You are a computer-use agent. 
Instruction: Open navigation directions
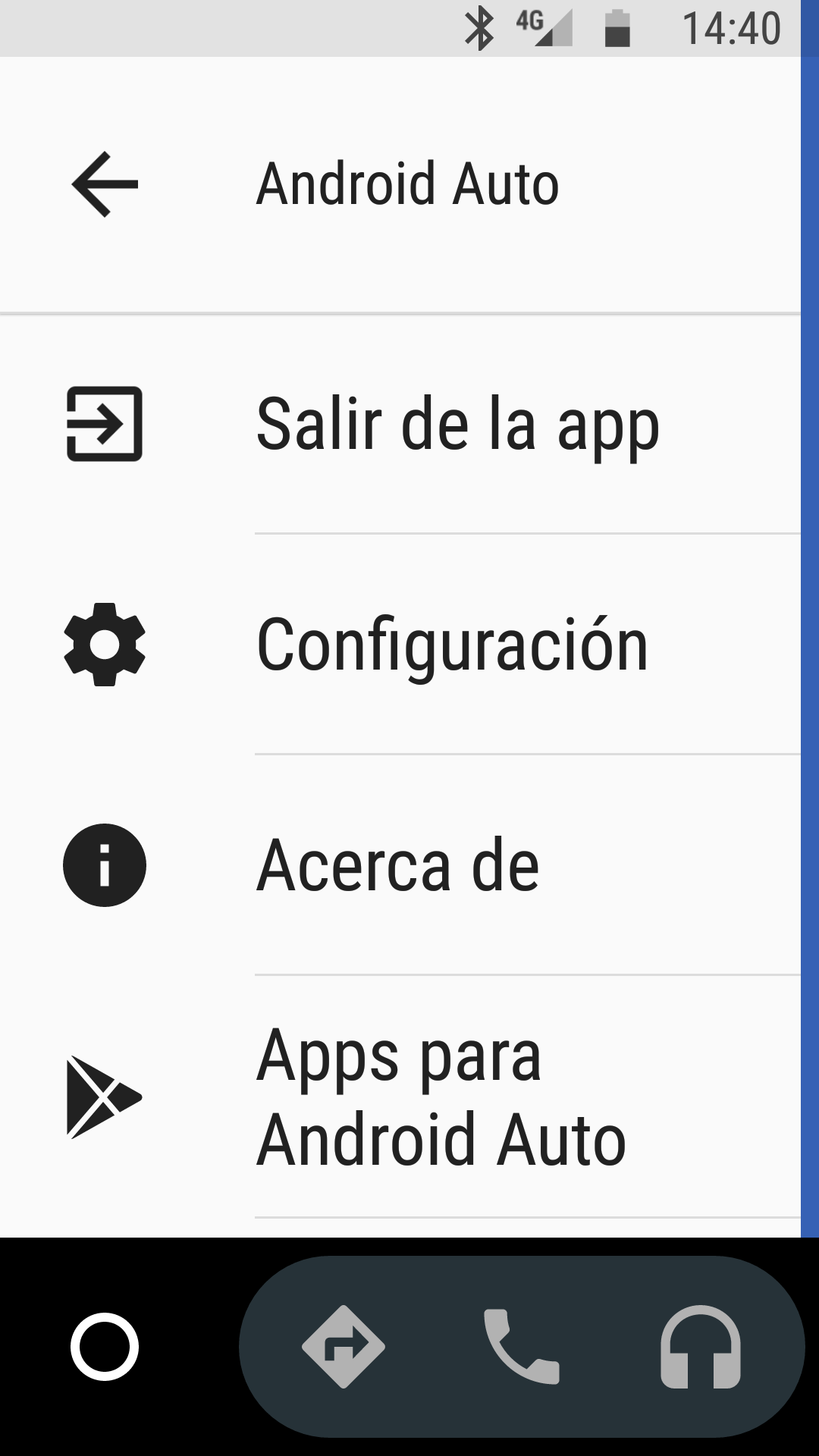(x=344, y=1347)
